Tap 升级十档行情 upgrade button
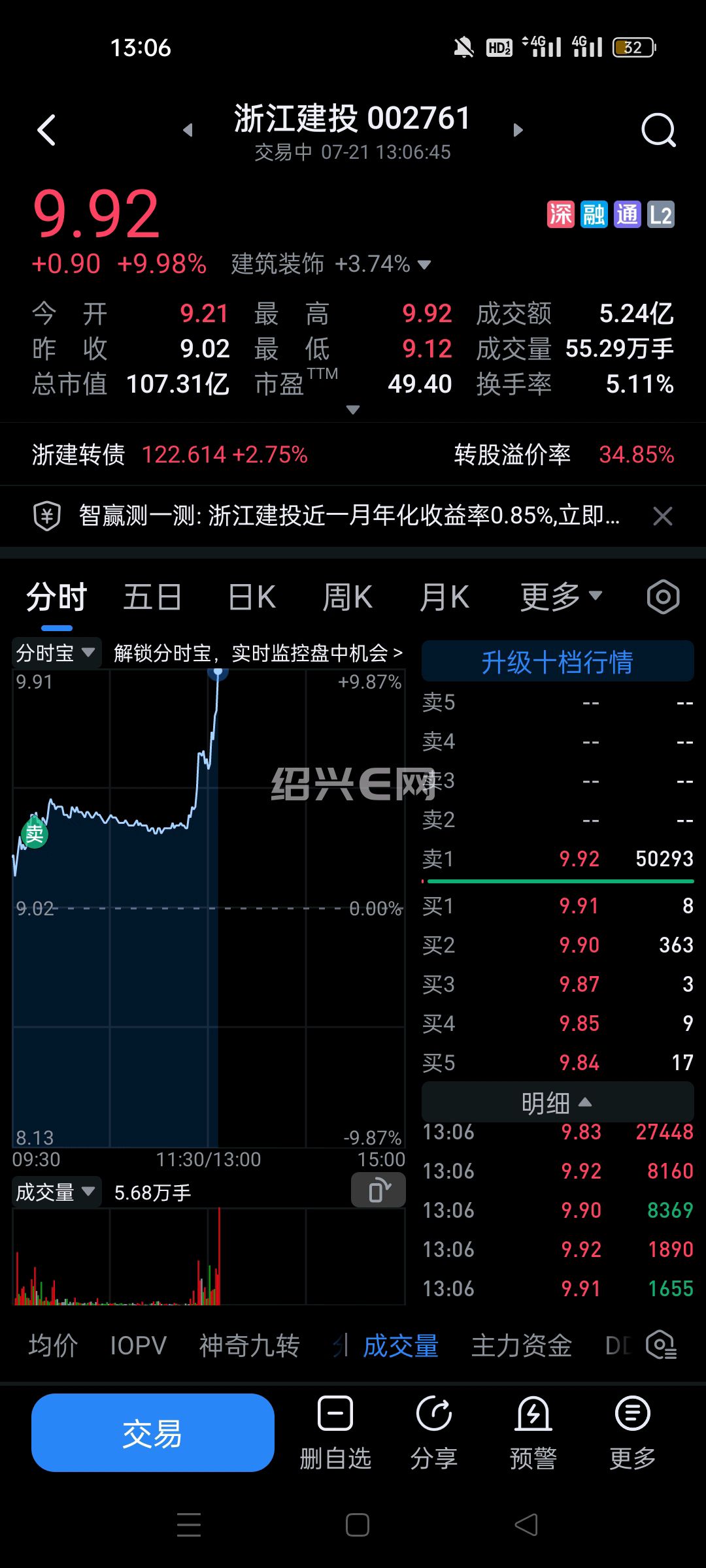This screenshot has width=706, height=1568. tap(558, 662)
